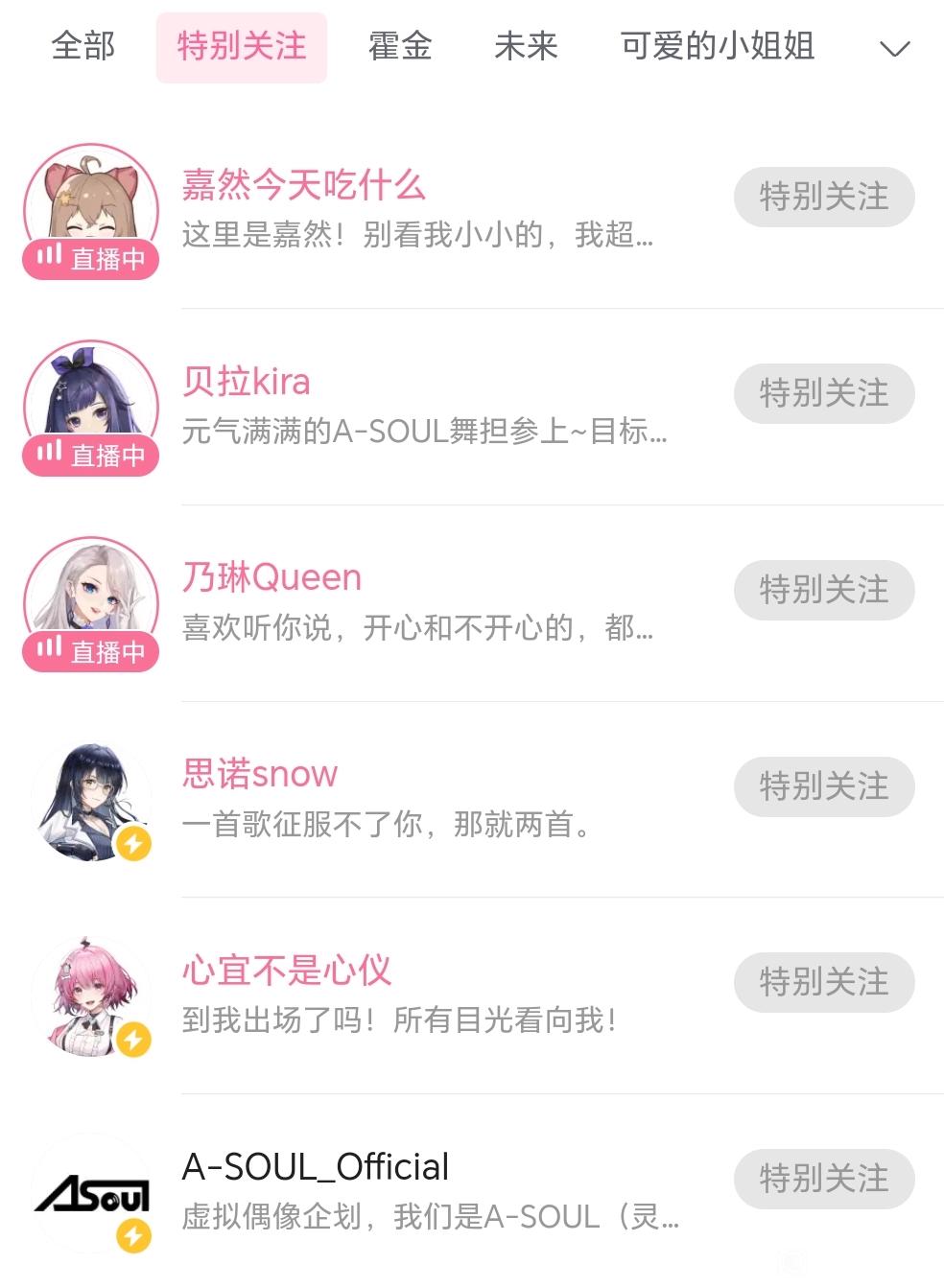Select the 特别关注 tab
Screen dimensions: 944x1288
(x=242, y=46)
